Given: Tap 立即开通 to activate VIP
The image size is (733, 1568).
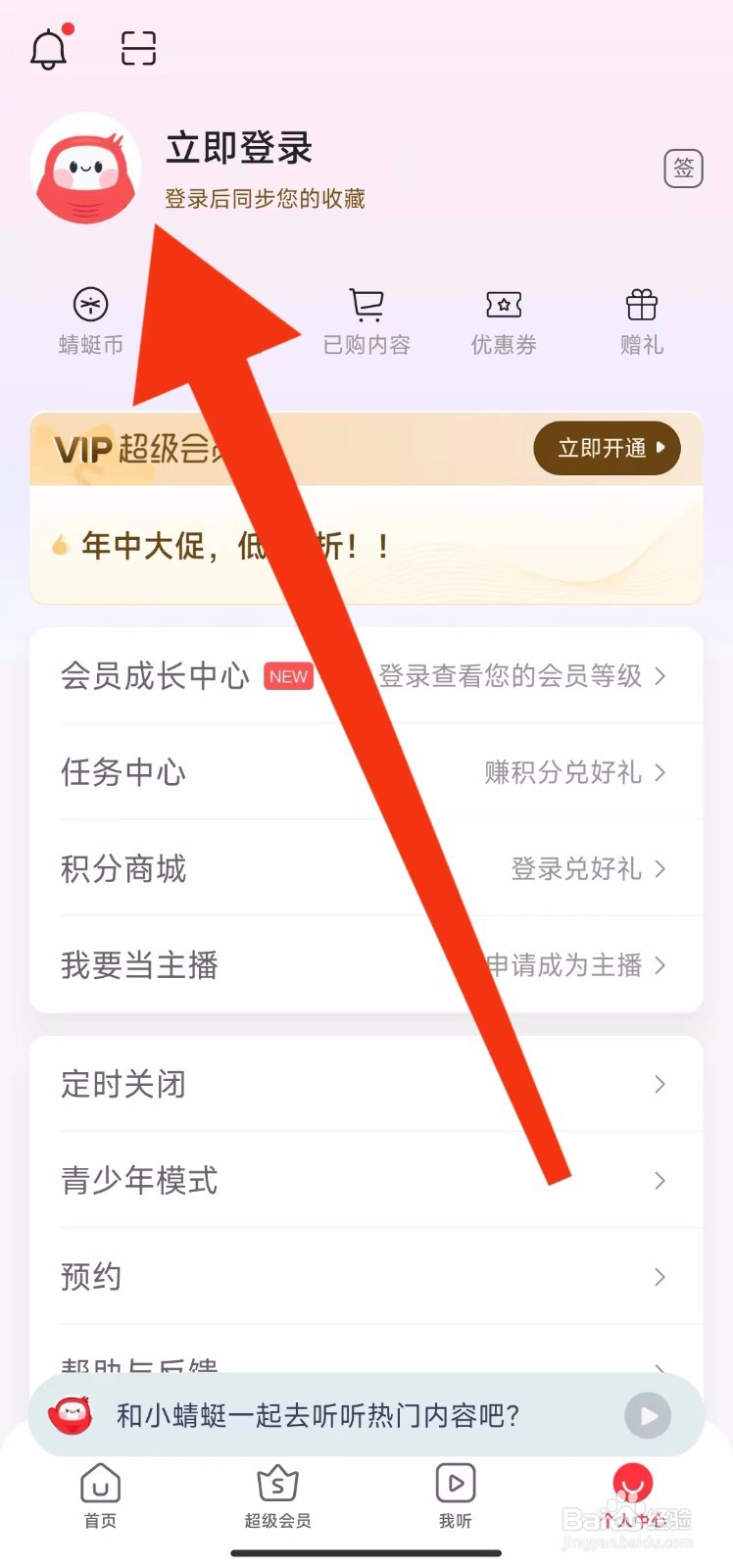Looking at the screenshot, I should click(x=607, y=448).
